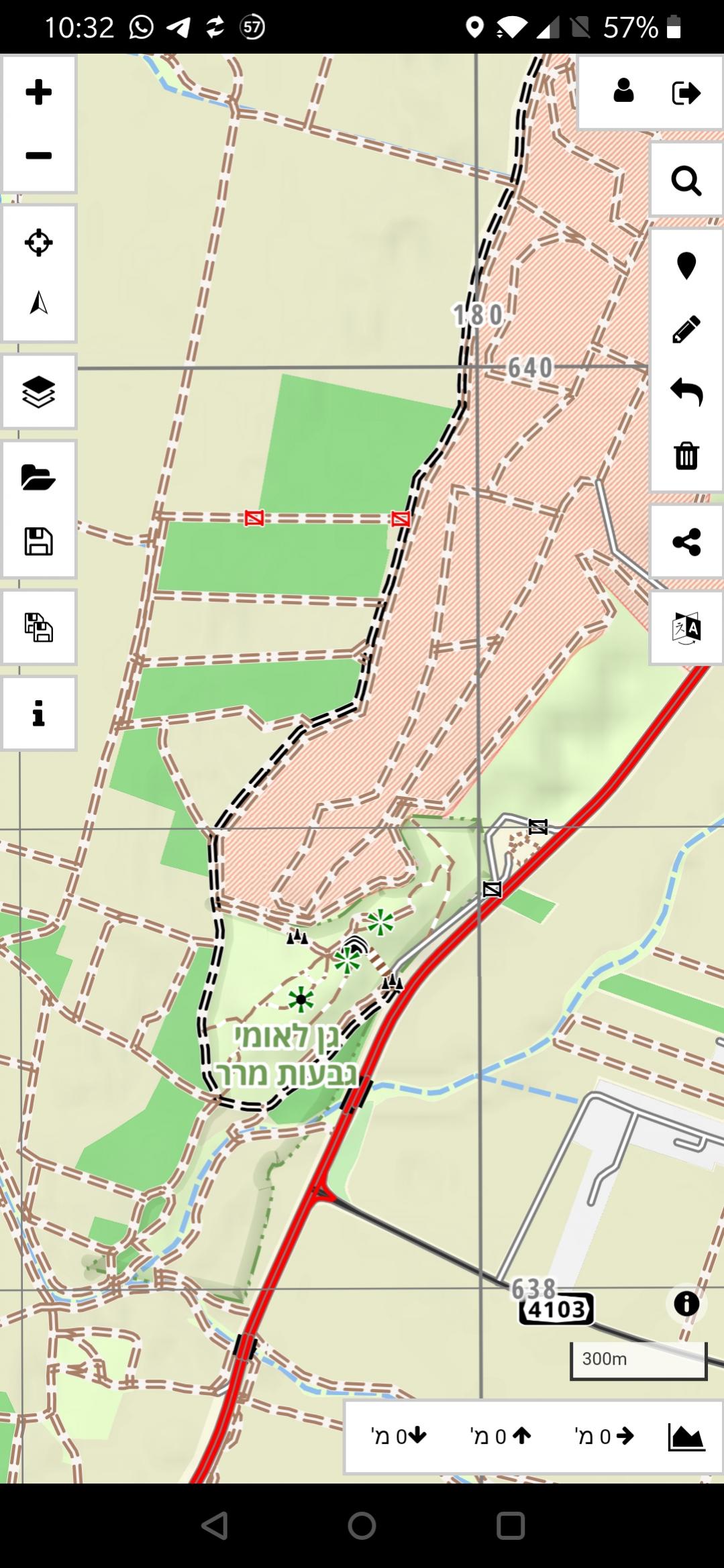
Task: Undo the last edit
Action: coord(686,391)
